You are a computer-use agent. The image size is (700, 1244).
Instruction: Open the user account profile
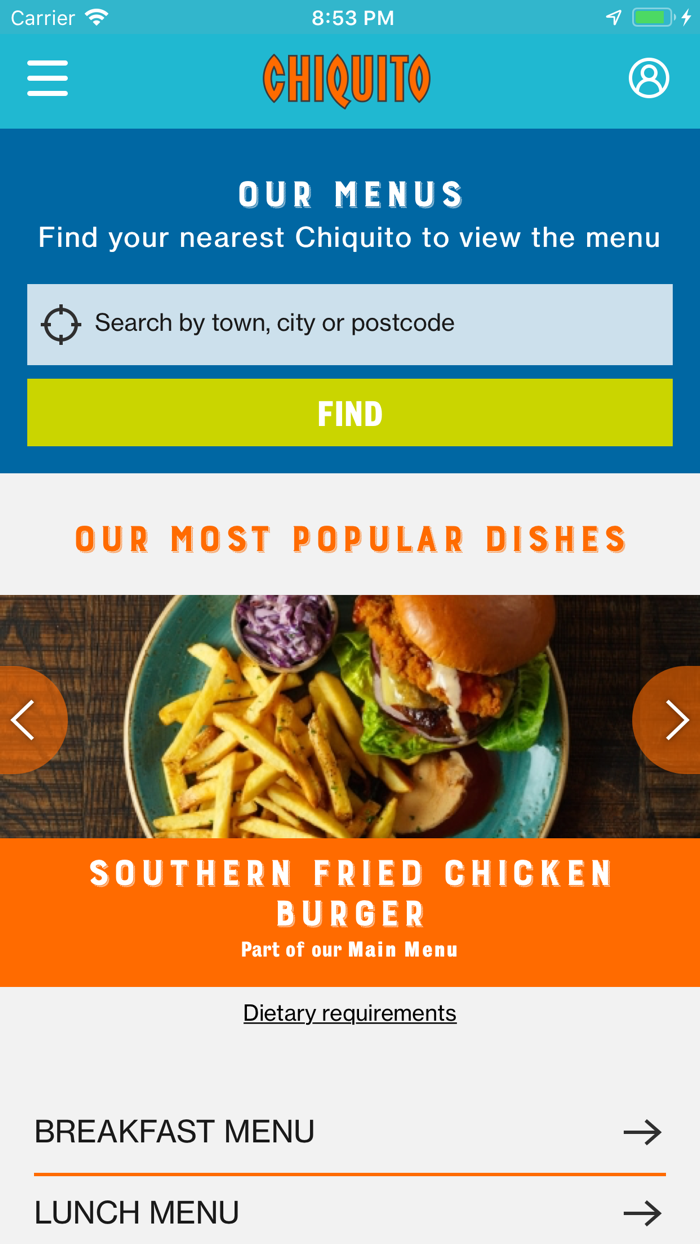(x=648, y=78)
